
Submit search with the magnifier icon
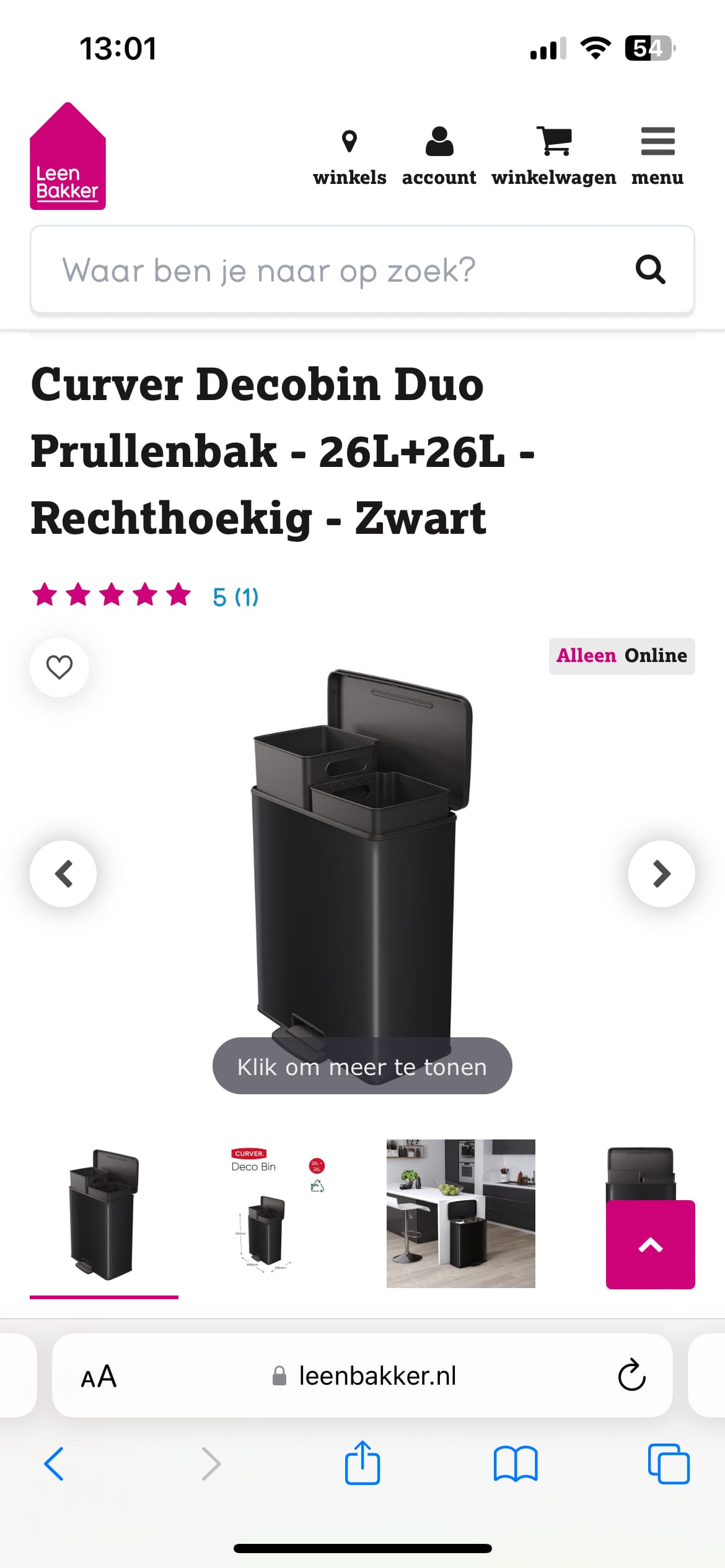[650, 270]
